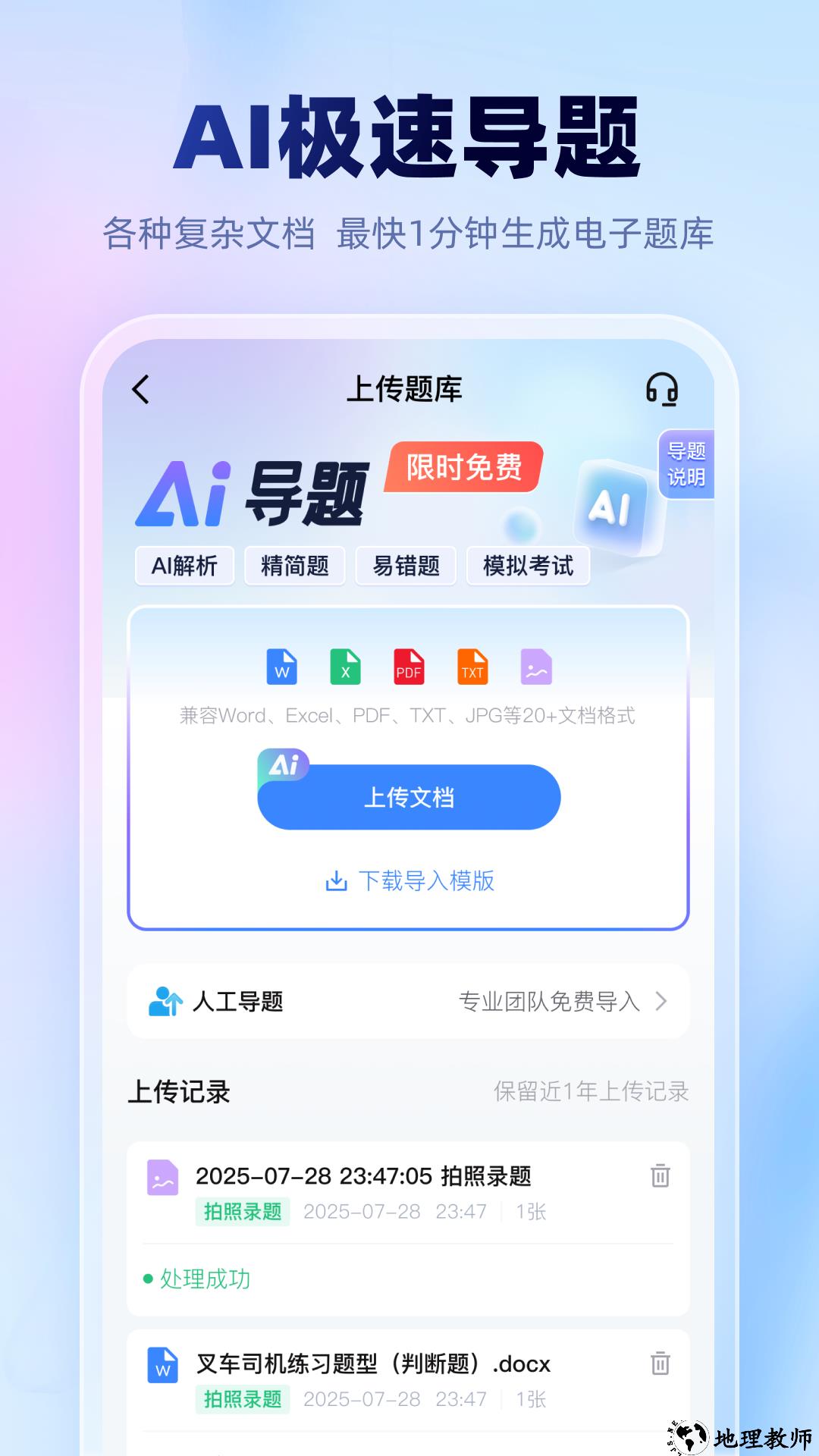
Task: Click the 人工导题 person upload icon
Action: click(x=163, y=1001)
